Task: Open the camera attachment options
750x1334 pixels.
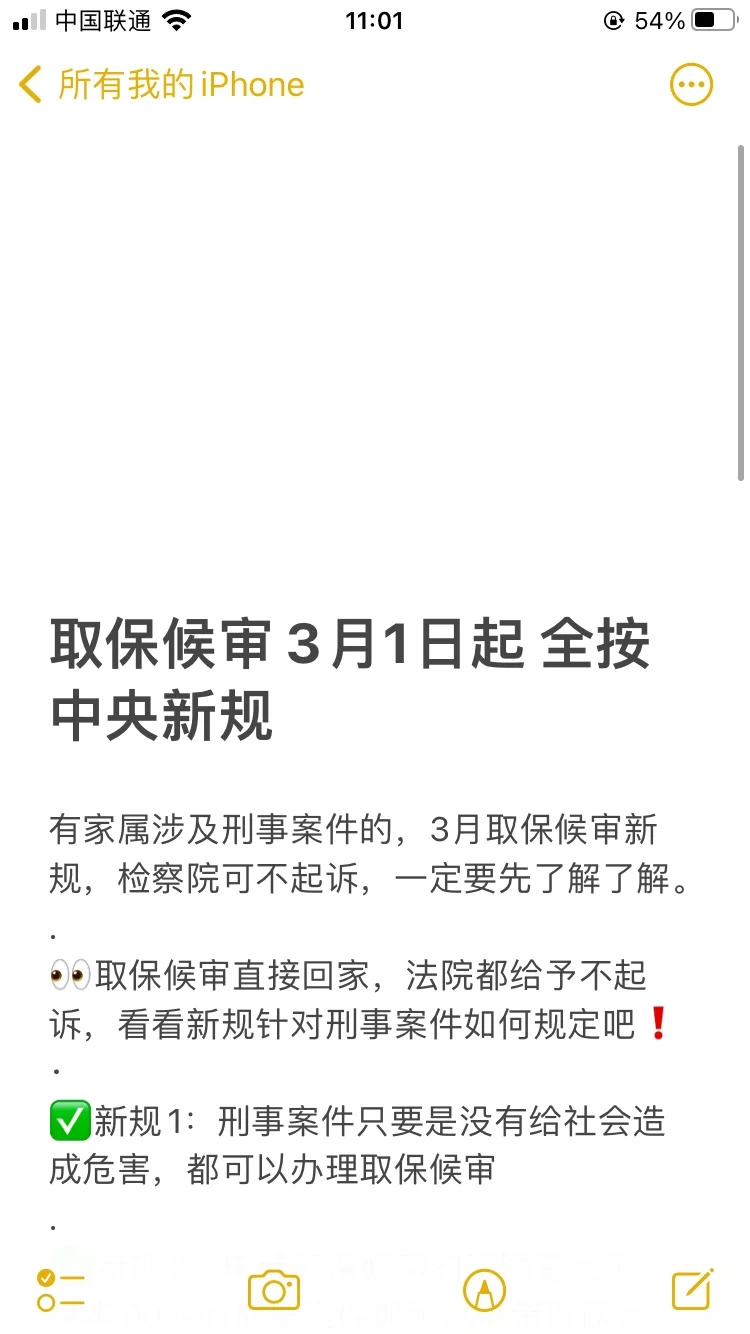Action: (x=274, y=1290)
